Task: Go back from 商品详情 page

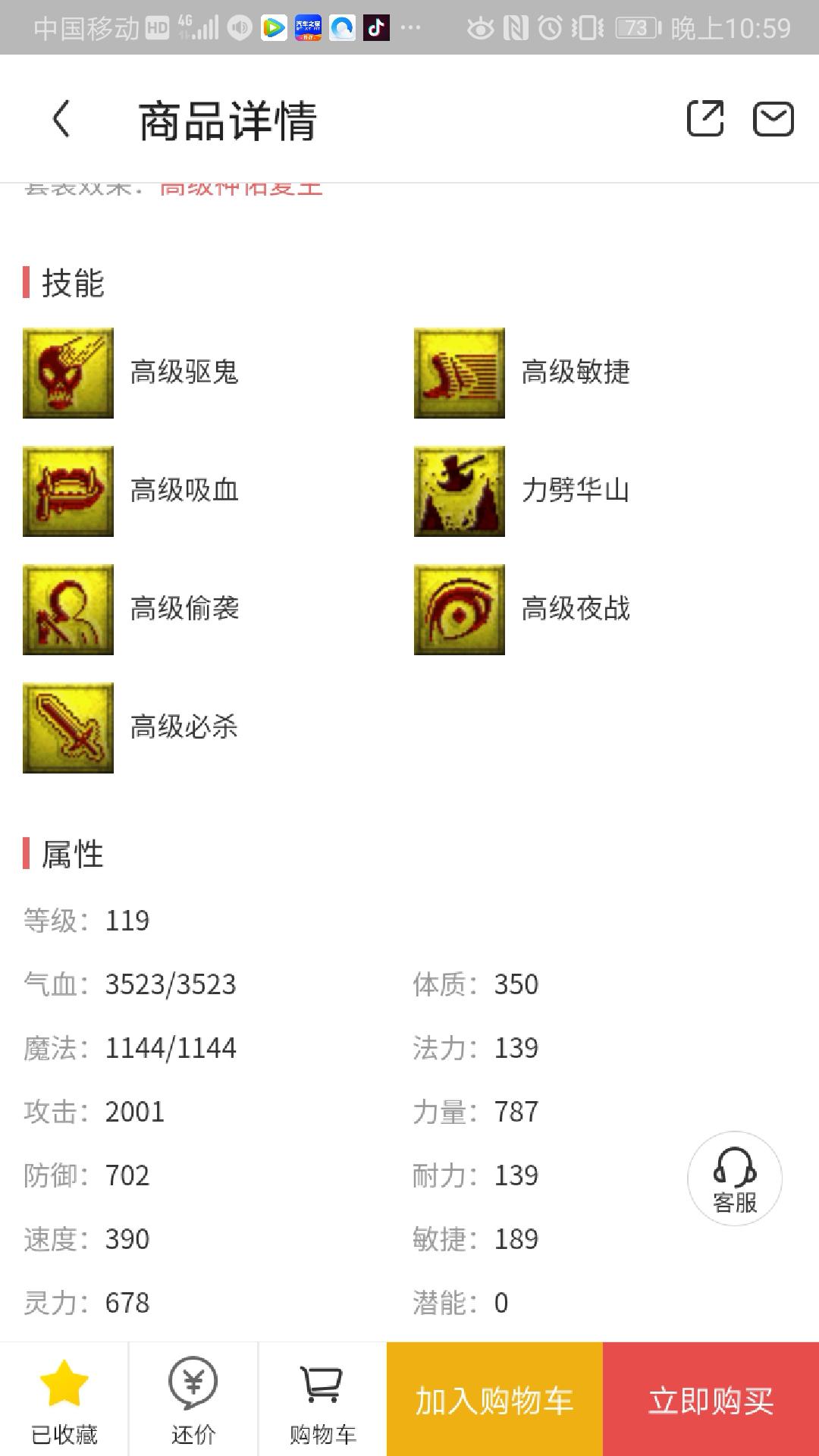Action: [x=62, y=119]
